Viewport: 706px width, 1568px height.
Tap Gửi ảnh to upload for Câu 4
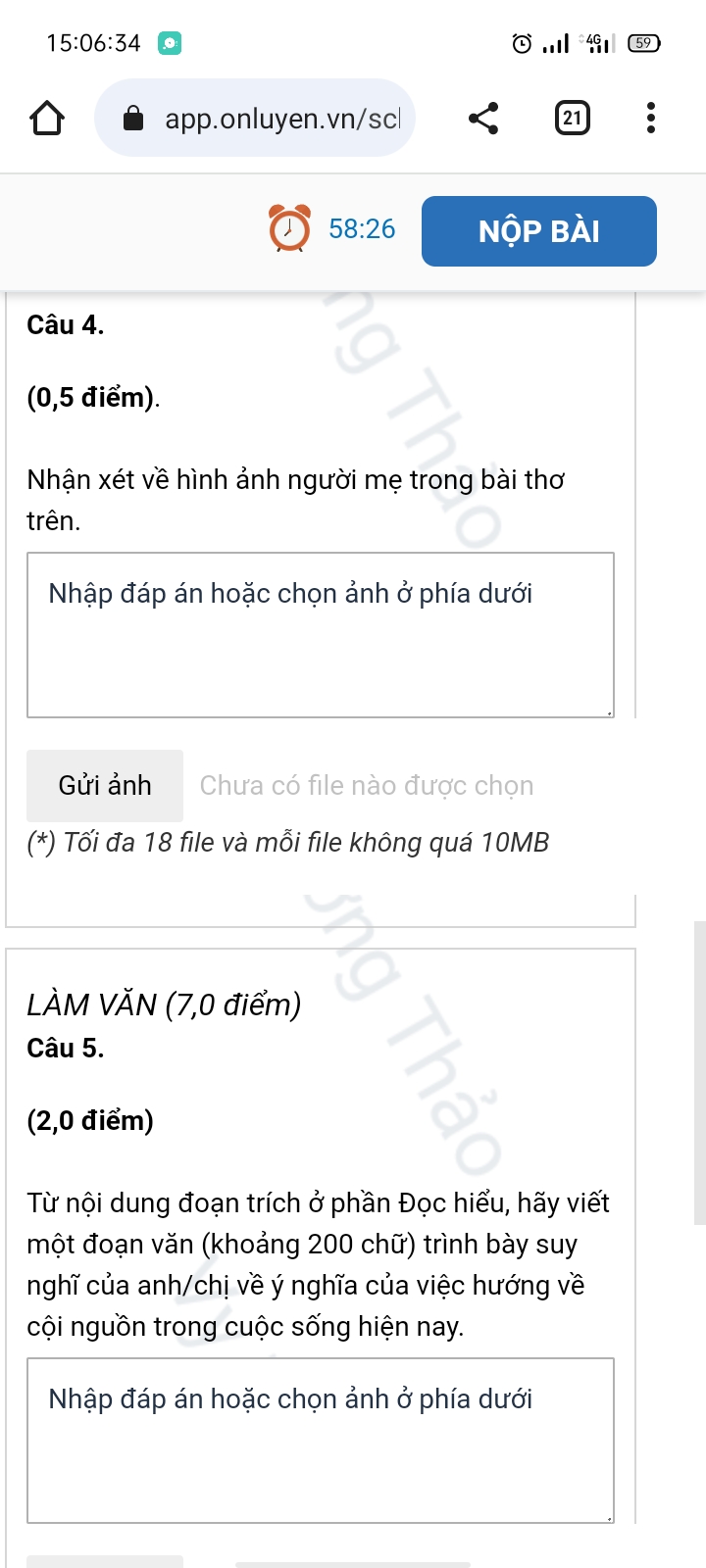tap(105, 785)
